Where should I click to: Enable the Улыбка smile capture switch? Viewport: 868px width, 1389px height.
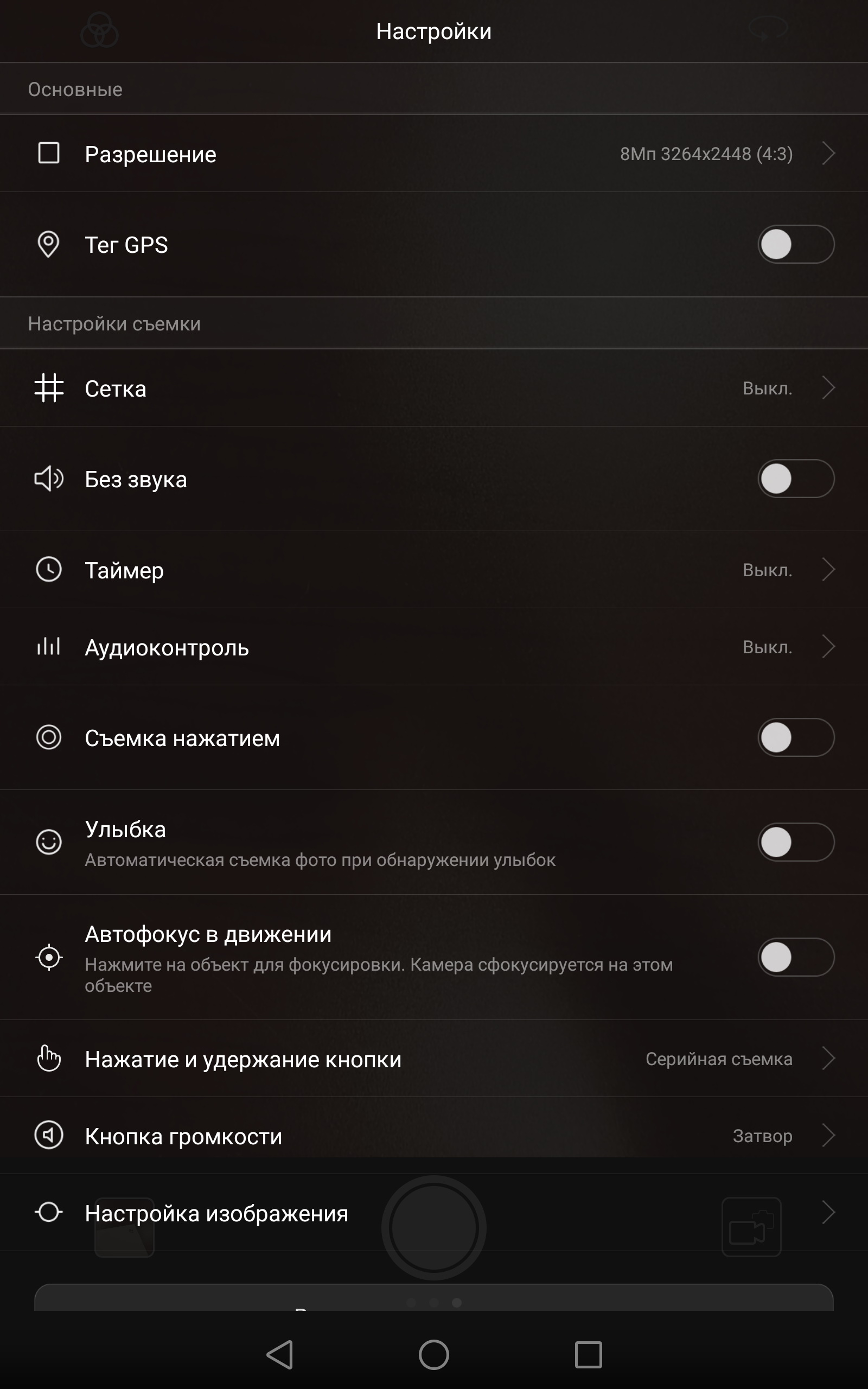796,842
